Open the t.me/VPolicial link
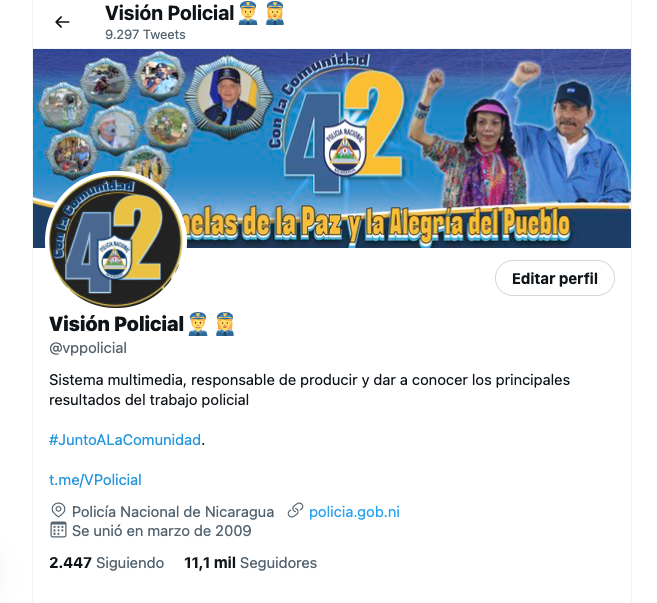Viewport: 657px width, 603px height. 95,479
